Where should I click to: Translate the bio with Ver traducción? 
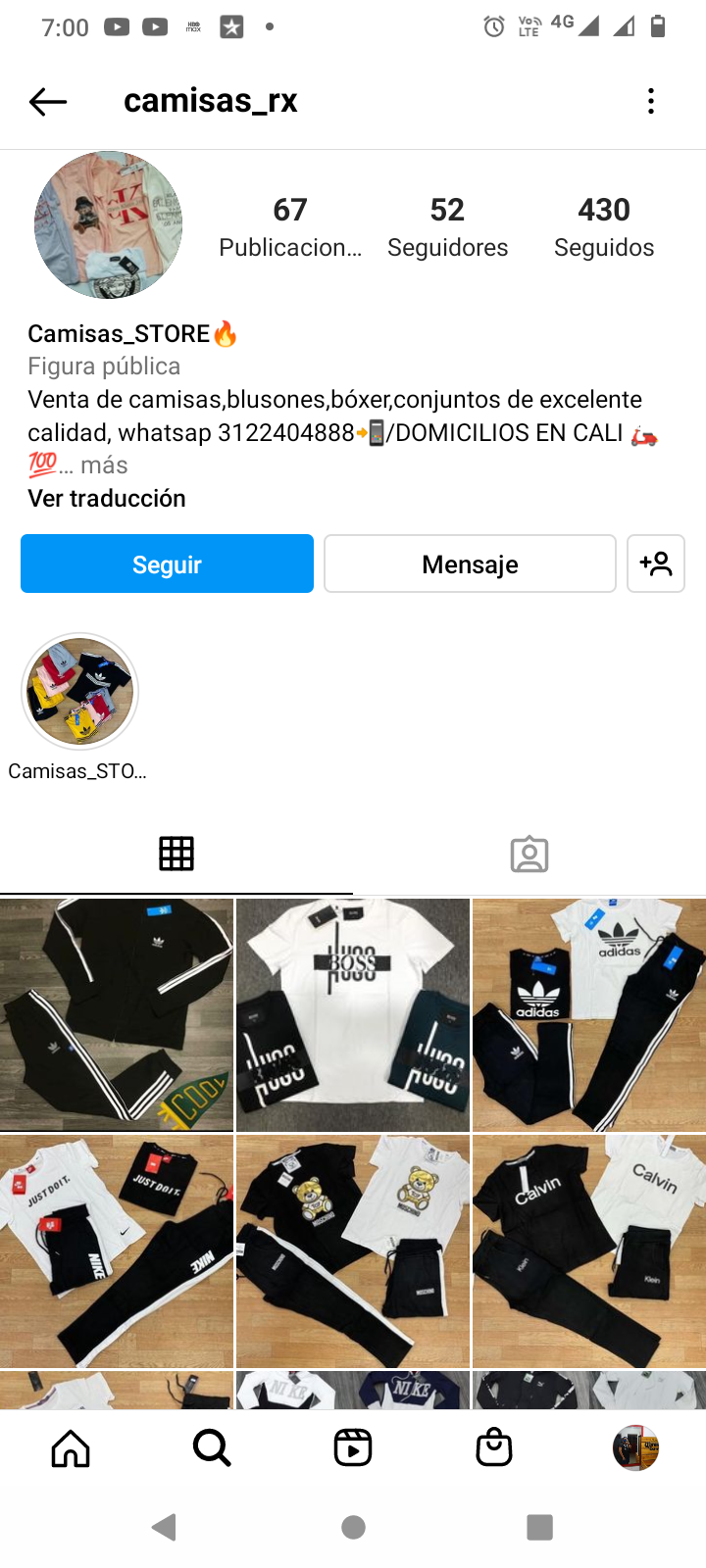[107, 498]
